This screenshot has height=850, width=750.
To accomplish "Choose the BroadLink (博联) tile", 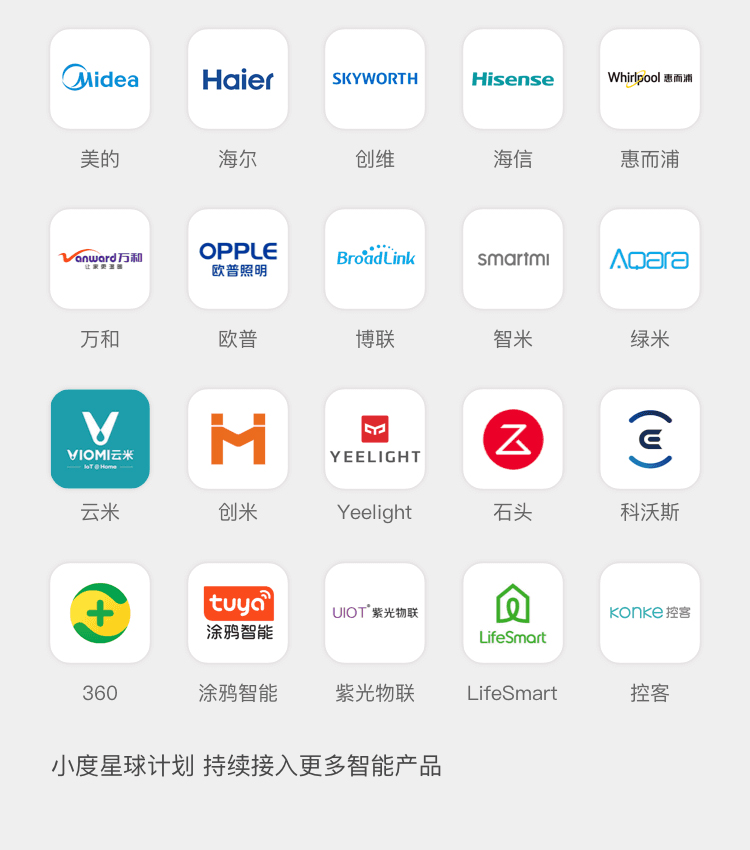I will [x=375, y=259].
